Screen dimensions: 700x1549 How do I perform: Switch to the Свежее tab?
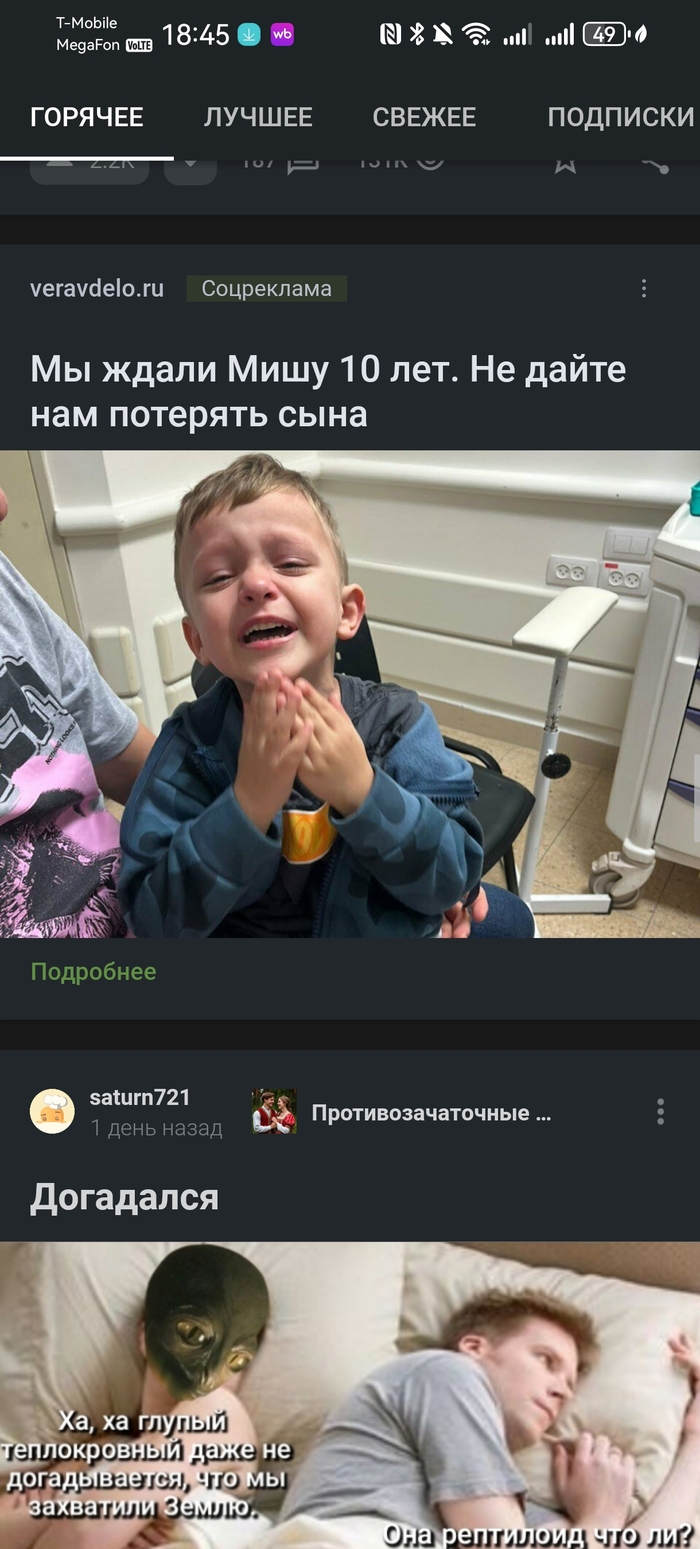(x=424, y=117)
